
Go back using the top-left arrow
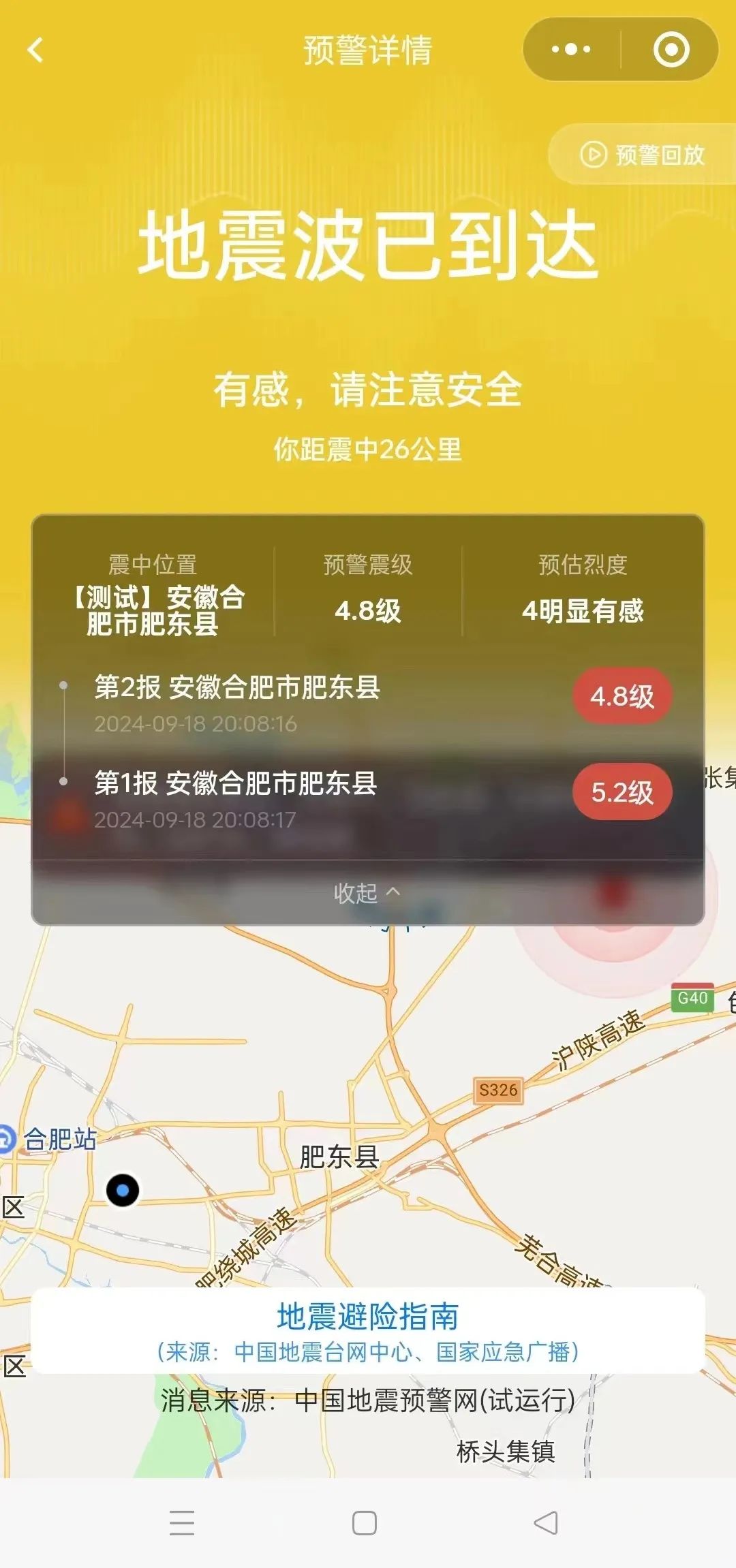click(x=35, y=50)
